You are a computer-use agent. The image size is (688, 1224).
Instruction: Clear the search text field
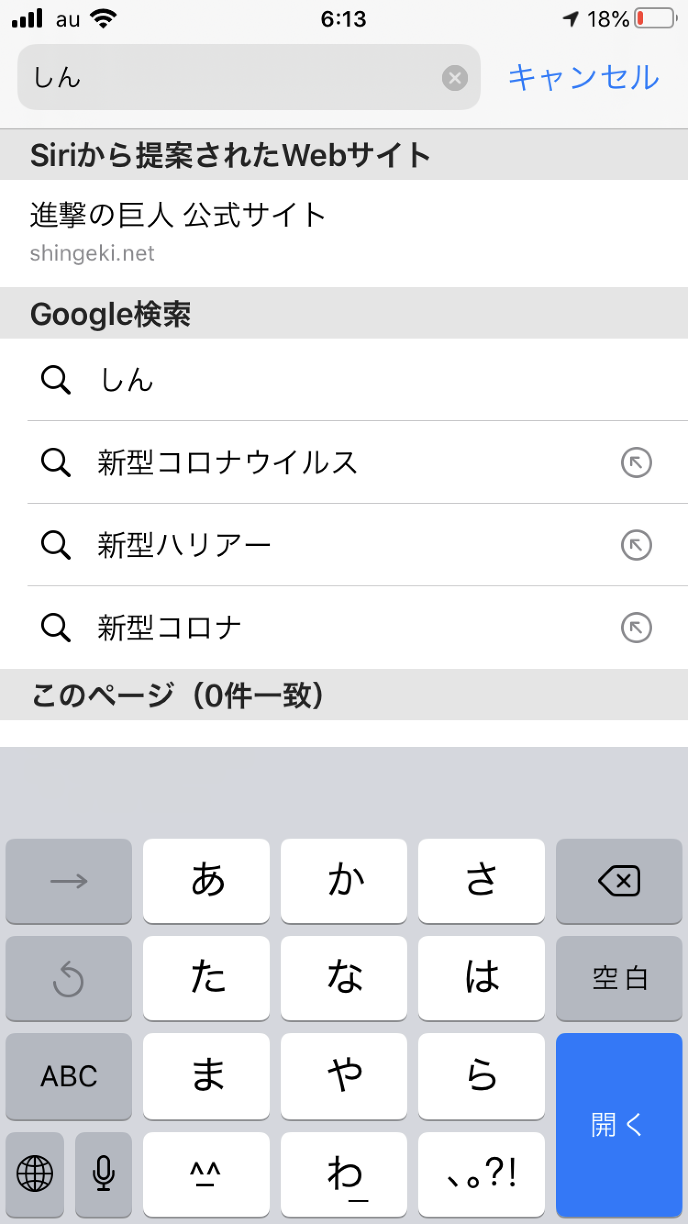point(455,78)
